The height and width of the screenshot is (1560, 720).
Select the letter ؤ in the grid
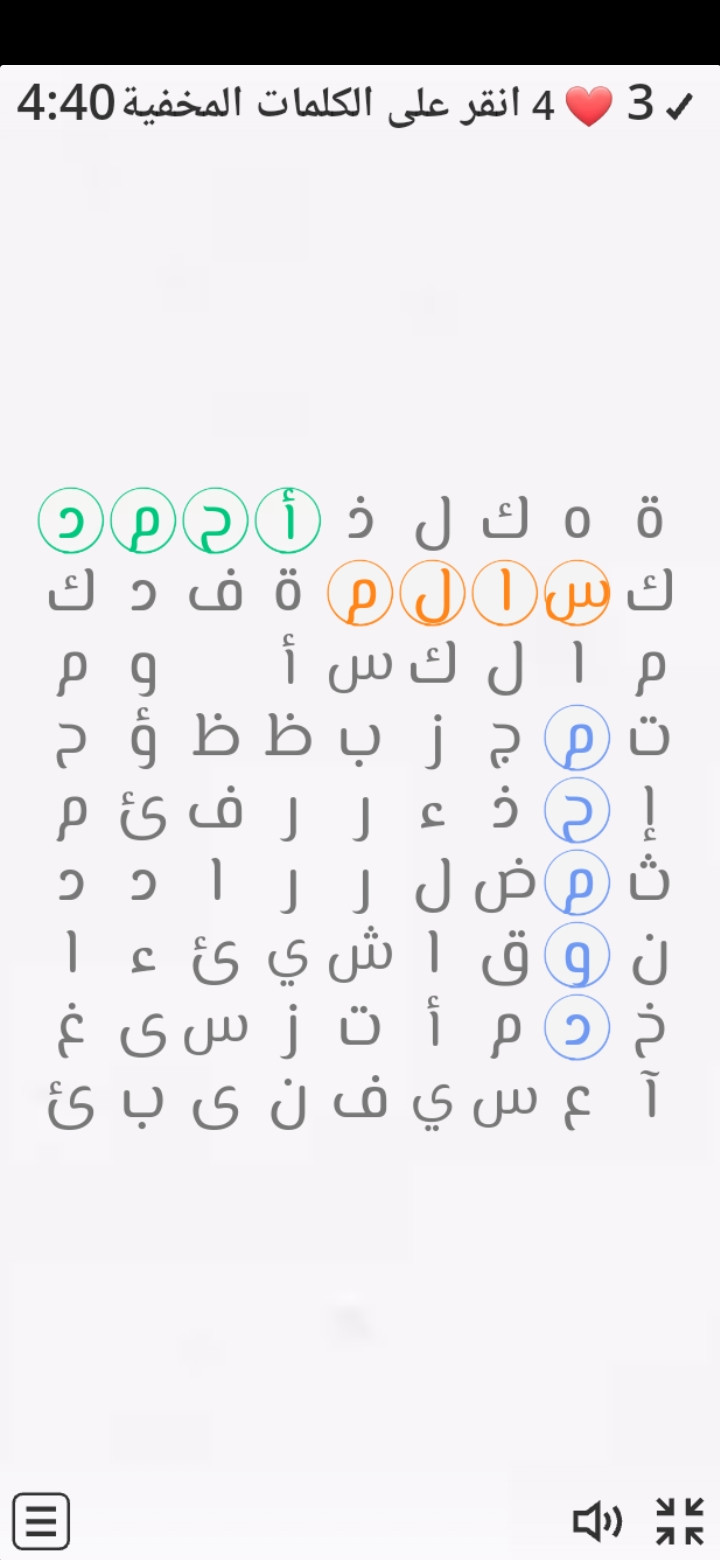tap(145, 741)
